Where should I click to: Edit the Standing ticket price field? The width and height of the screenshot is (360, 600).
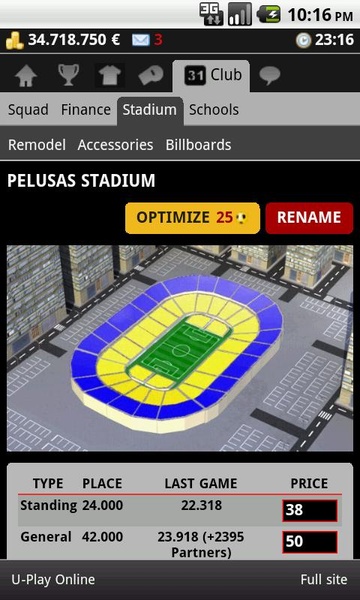(310, 510)
